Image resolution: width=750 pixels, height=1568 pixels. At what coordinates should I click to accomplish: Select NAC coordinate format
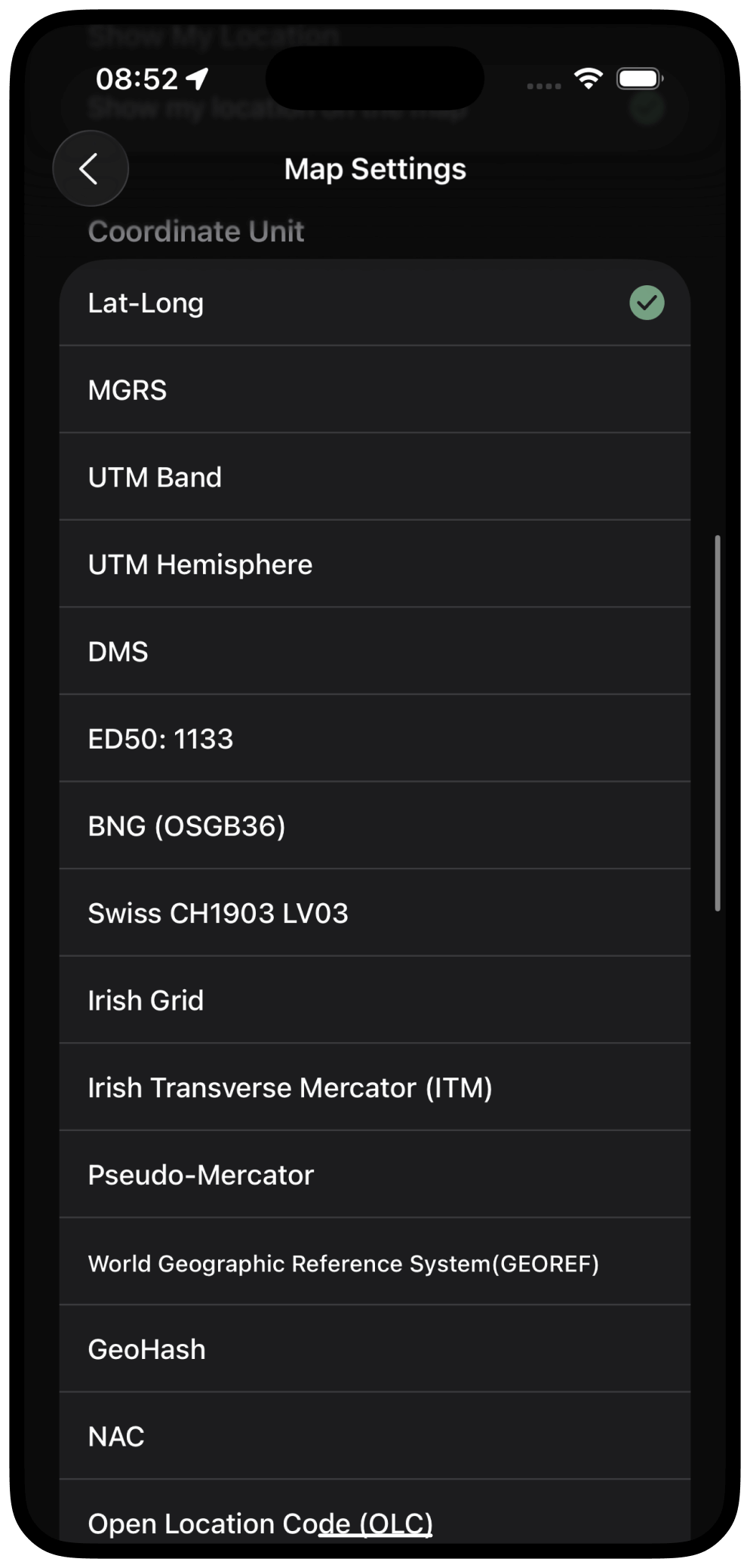click(x=374, y=1436)
